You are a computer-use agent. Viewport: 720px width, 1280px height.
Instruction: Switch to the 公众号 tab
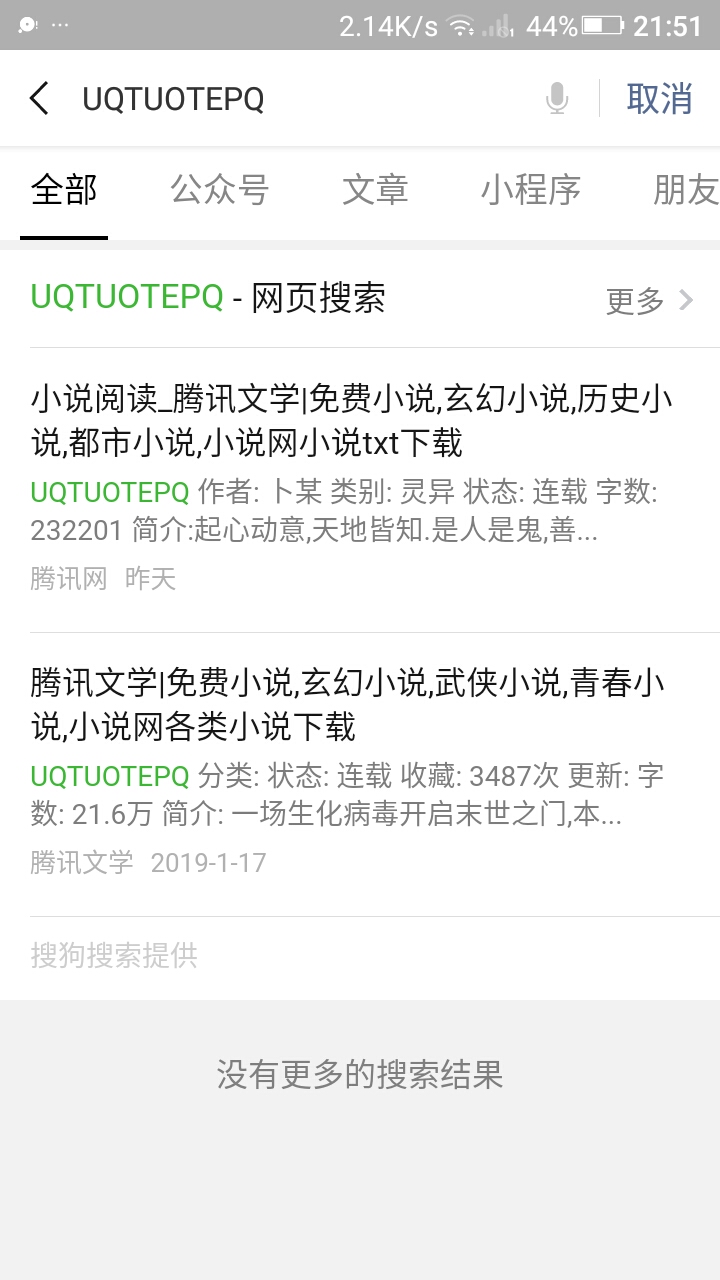pos(219,190)
